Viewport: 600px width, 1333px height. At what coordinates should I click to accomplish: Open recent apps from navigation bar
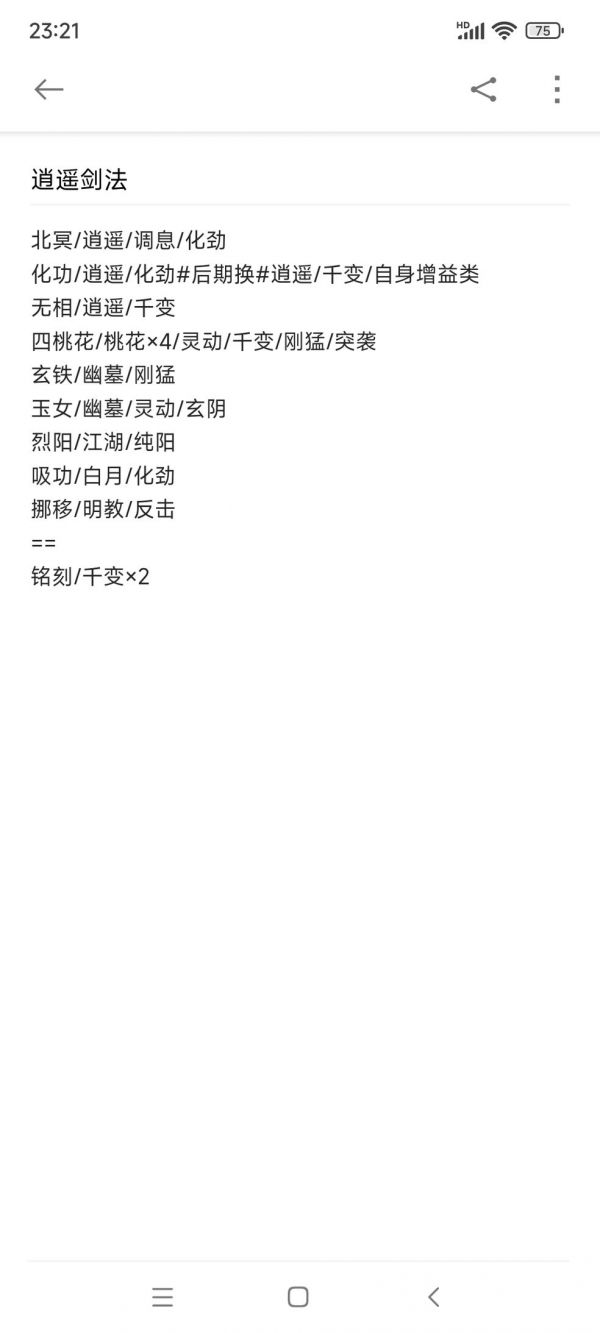(x=163, y=1297)
